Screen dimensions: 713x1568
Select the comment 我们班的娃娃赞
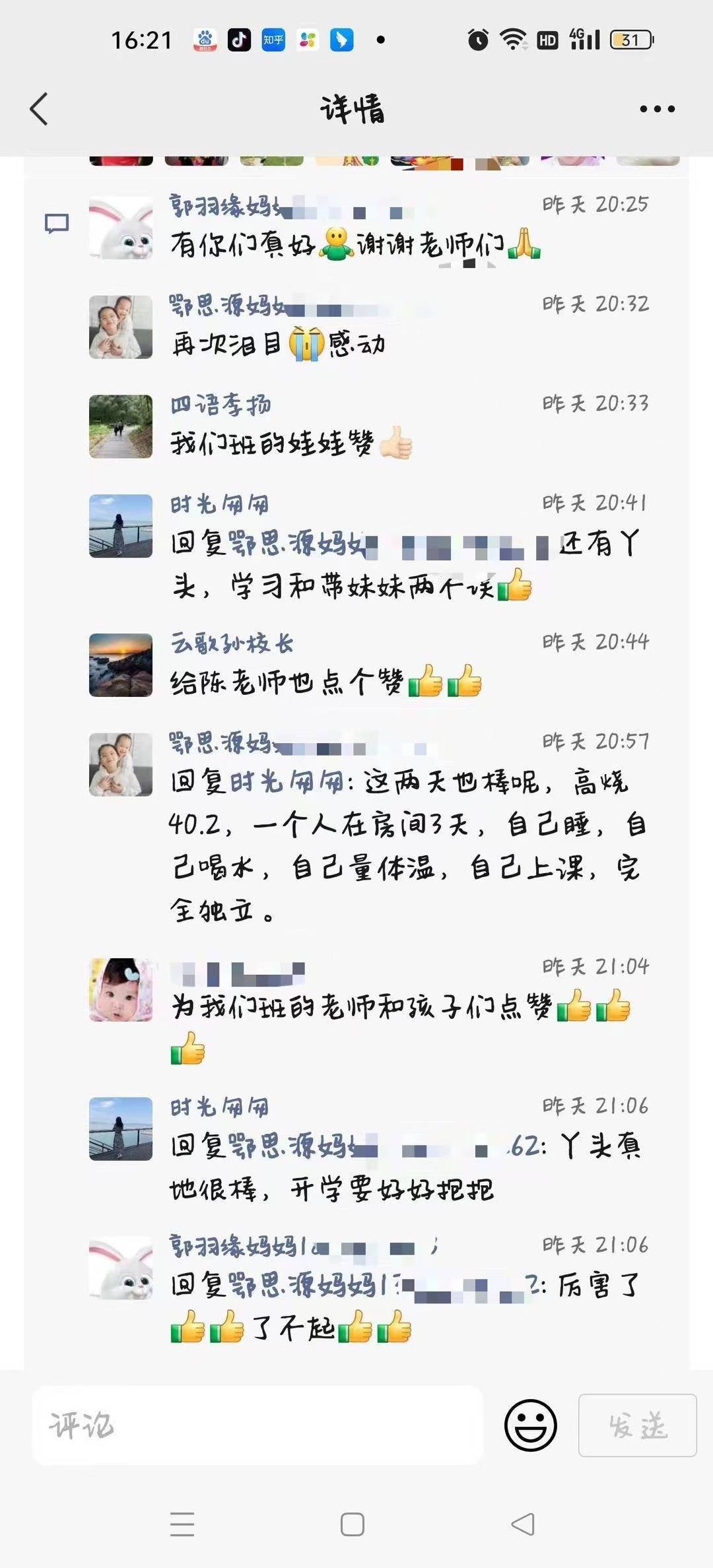[x=290, y=443]
